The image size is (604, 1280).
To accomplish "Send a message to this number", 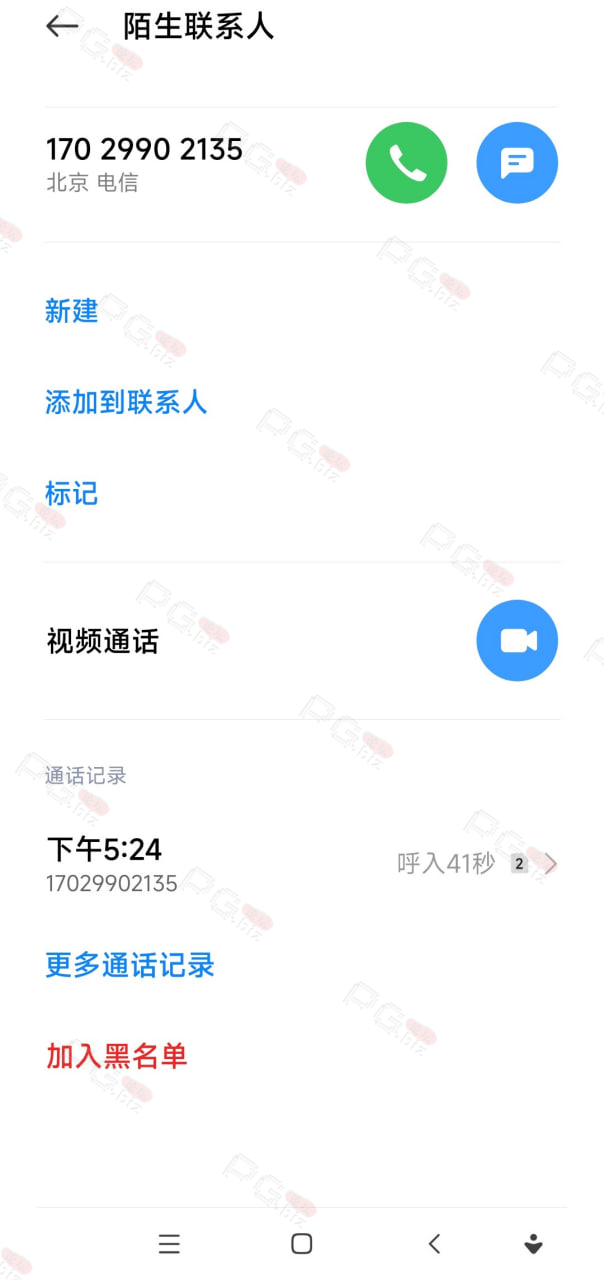I will (x=517, y=163).
